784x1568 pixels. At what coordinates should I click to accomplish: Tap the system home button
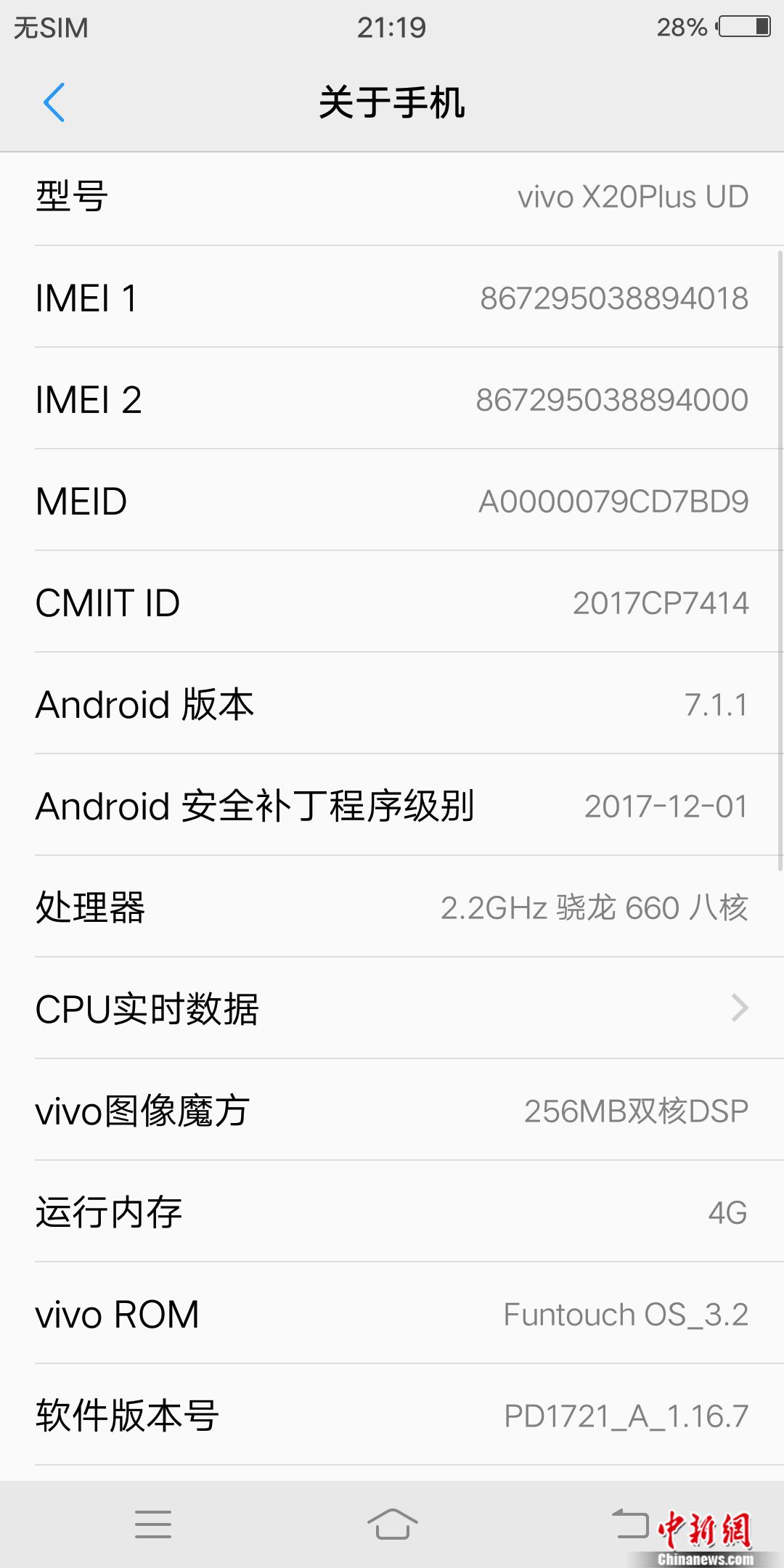click(x=392, y=1524)
